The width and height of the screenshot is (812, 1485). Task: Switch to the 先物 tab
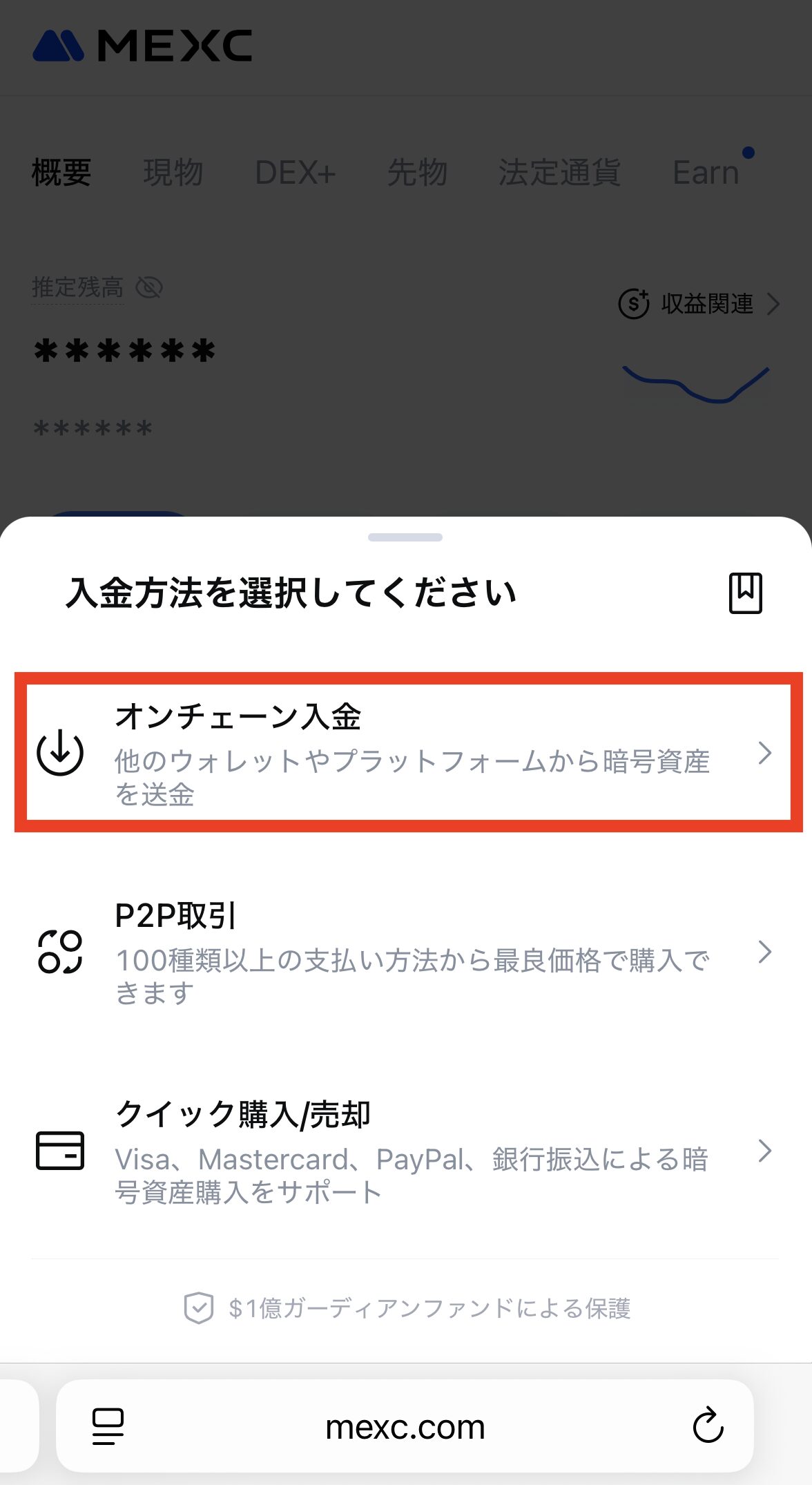tap(417, 172)
